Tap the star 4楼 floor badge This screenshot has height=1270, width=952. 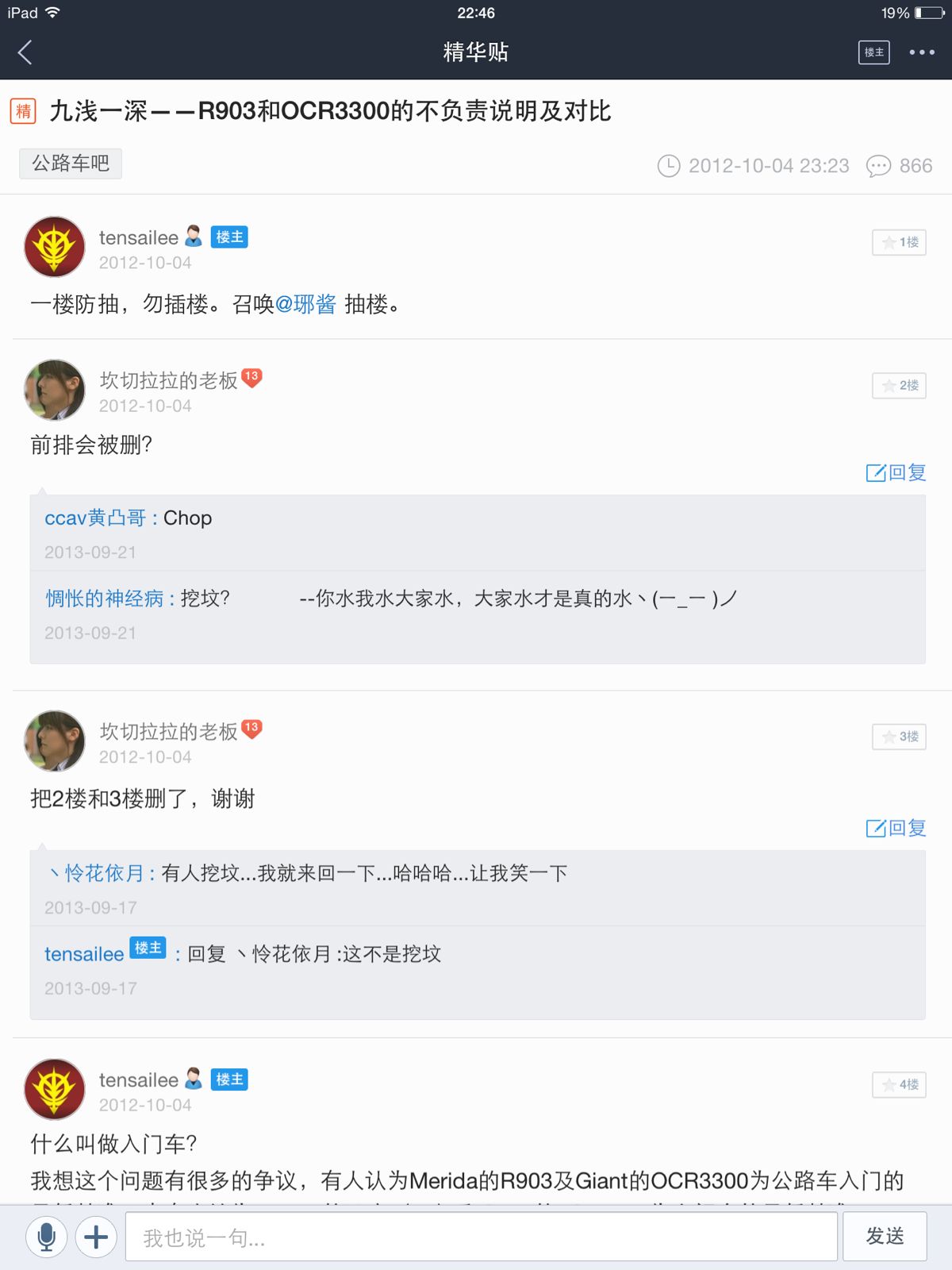click(x=899, y=1084)
